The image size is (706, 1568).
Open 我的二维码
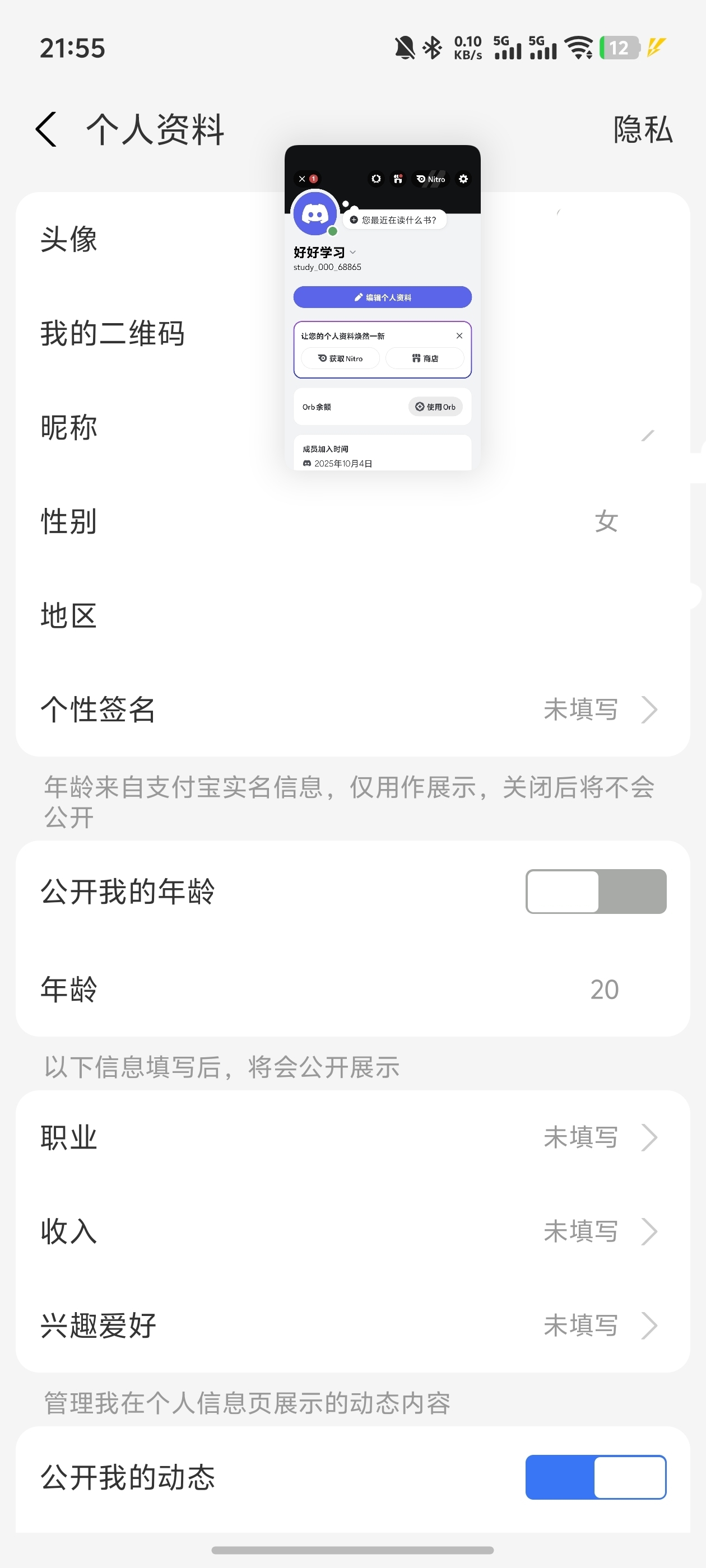352,333
